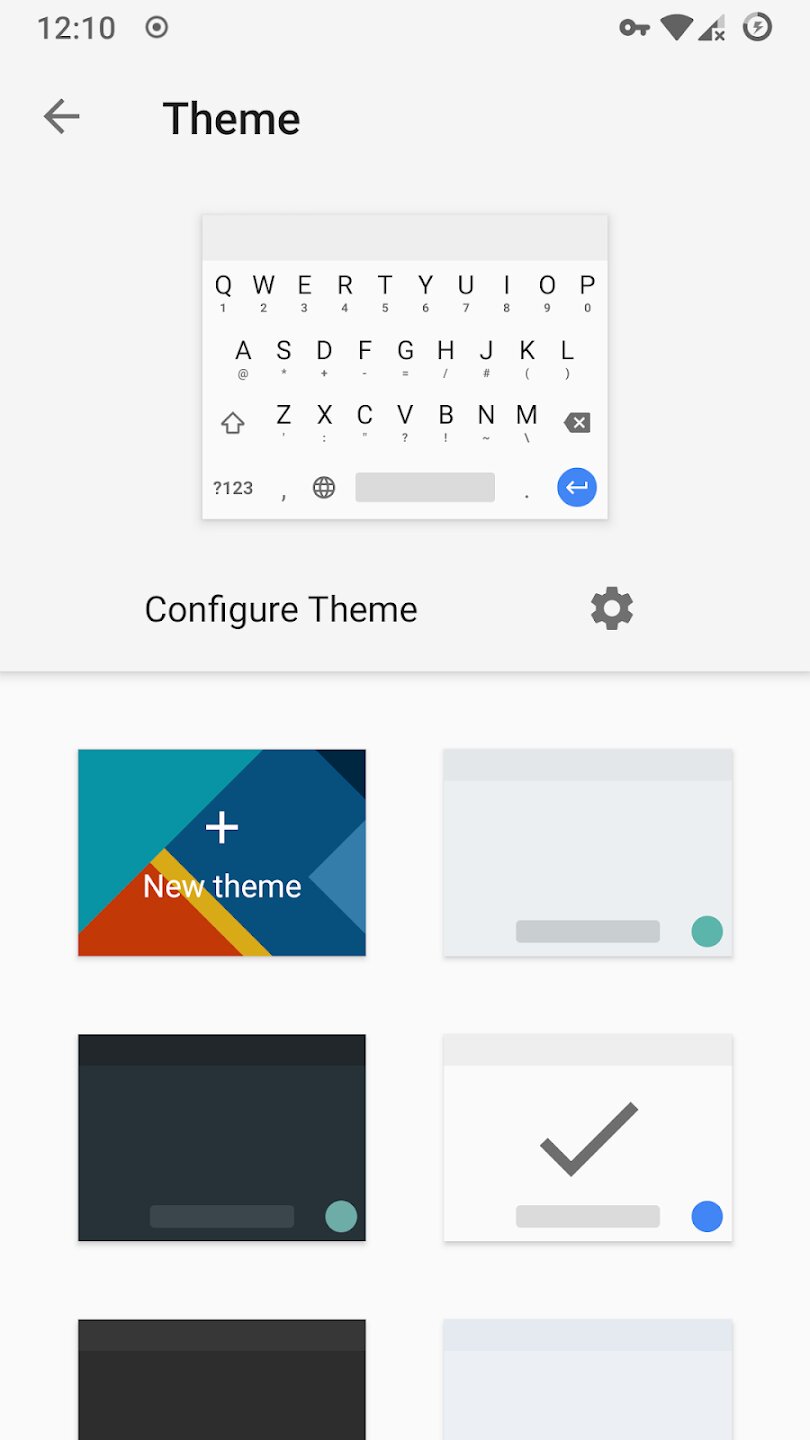The width and height of the screenshot is (810, 1440).
Task: Go back from the Theme screen
Action: 61,118
